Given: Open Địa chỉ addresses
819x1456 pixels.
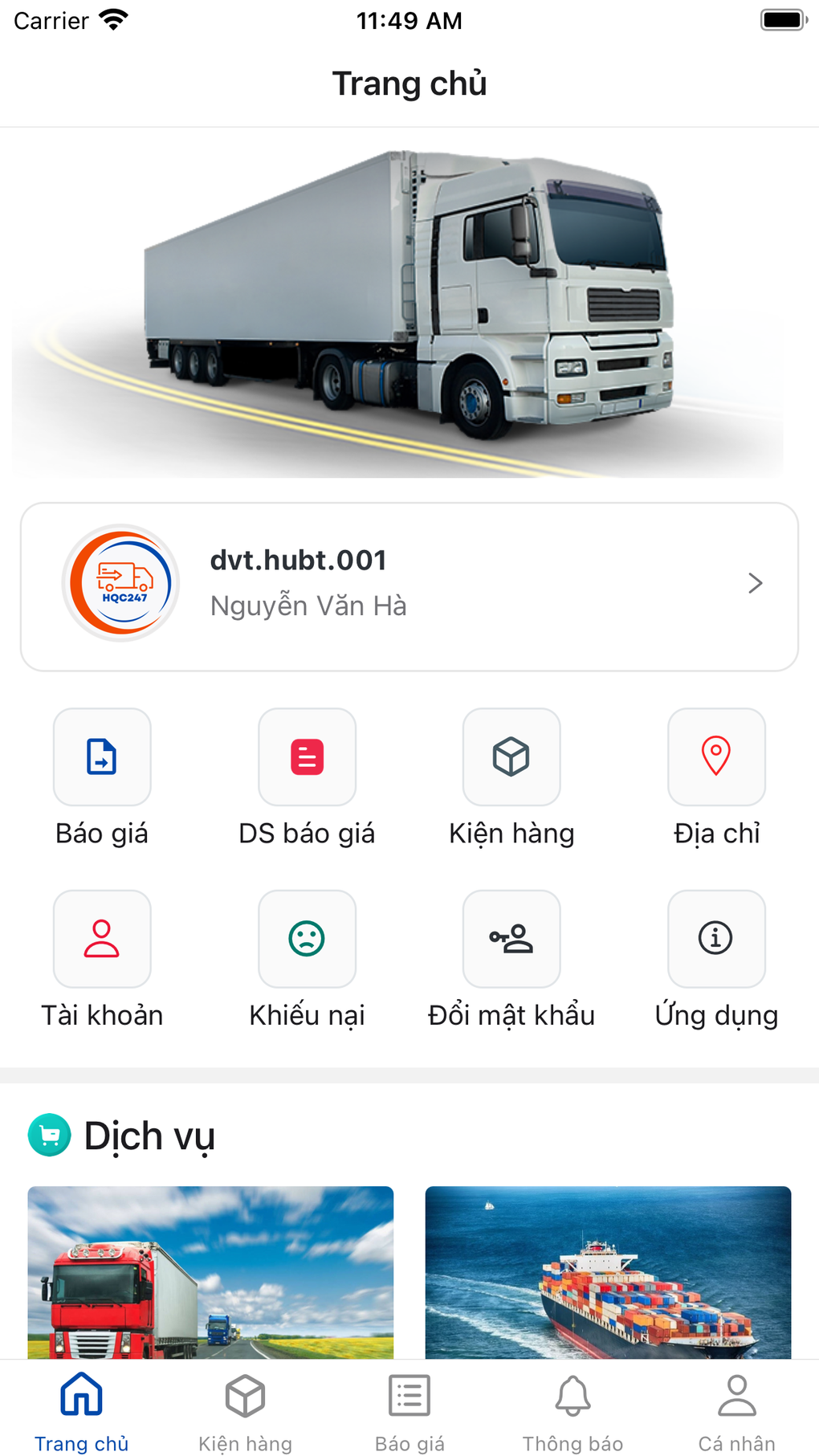Looking at the screenshot, I should point(716,757).
